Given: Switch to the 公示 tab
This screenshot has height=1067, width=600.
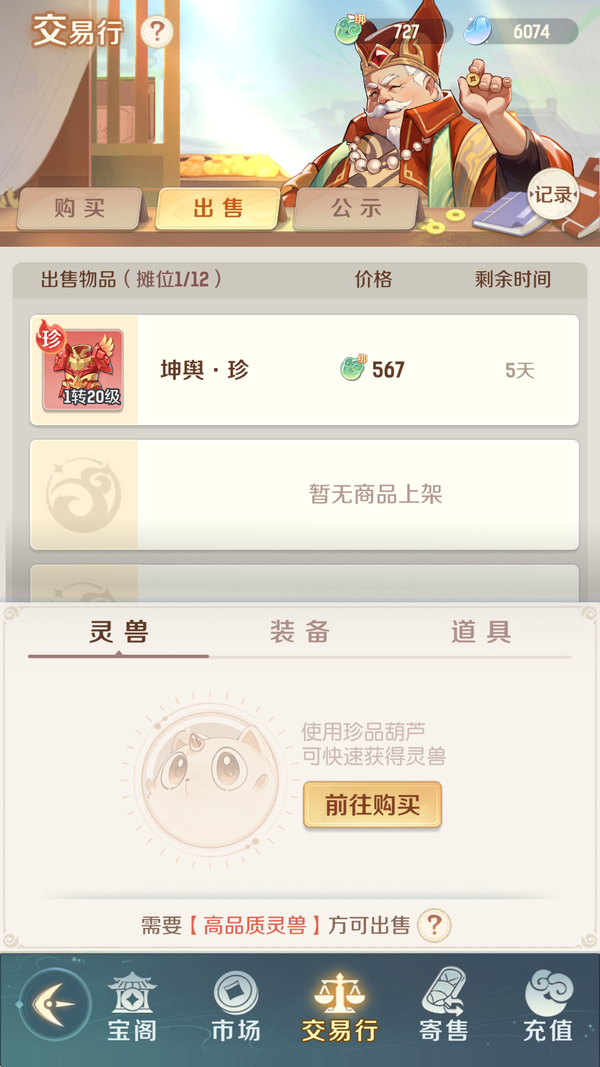Looking at the screenshot, I should coord(356,209).
